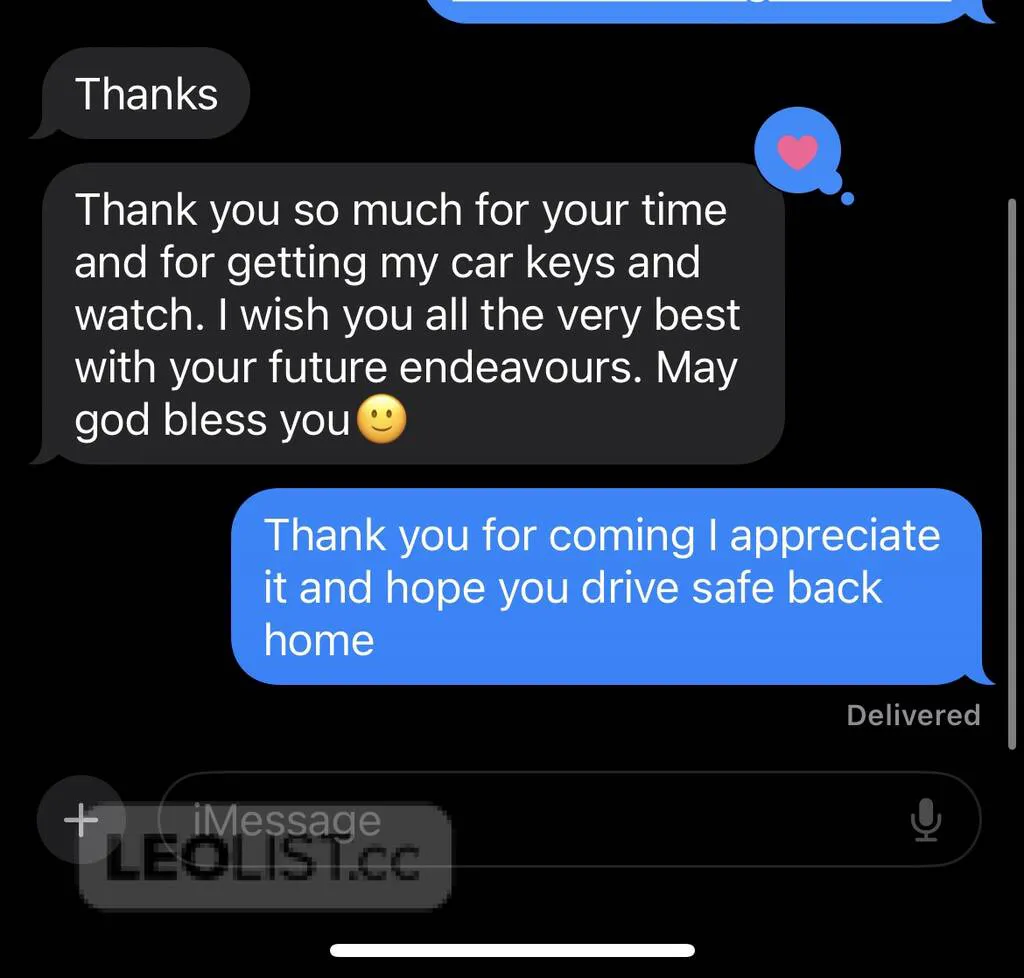The height and width of the screenshot is (978, 1024).
Task: Open the plus attachments menu
Action: pyautogui.click(x=80, y=820)
